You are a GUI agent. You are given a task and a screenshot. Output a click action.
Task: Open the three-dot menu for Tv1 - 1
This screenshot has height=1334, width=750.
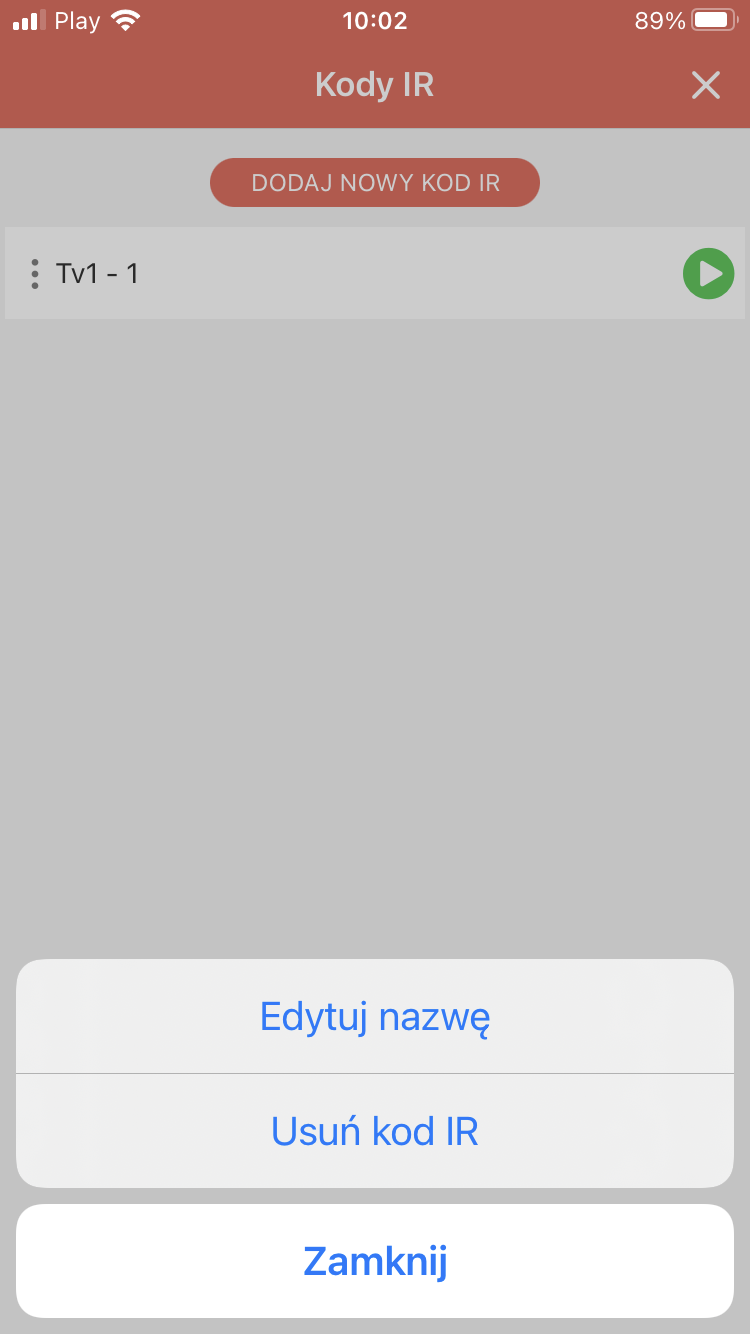click(x=35, y=273)
